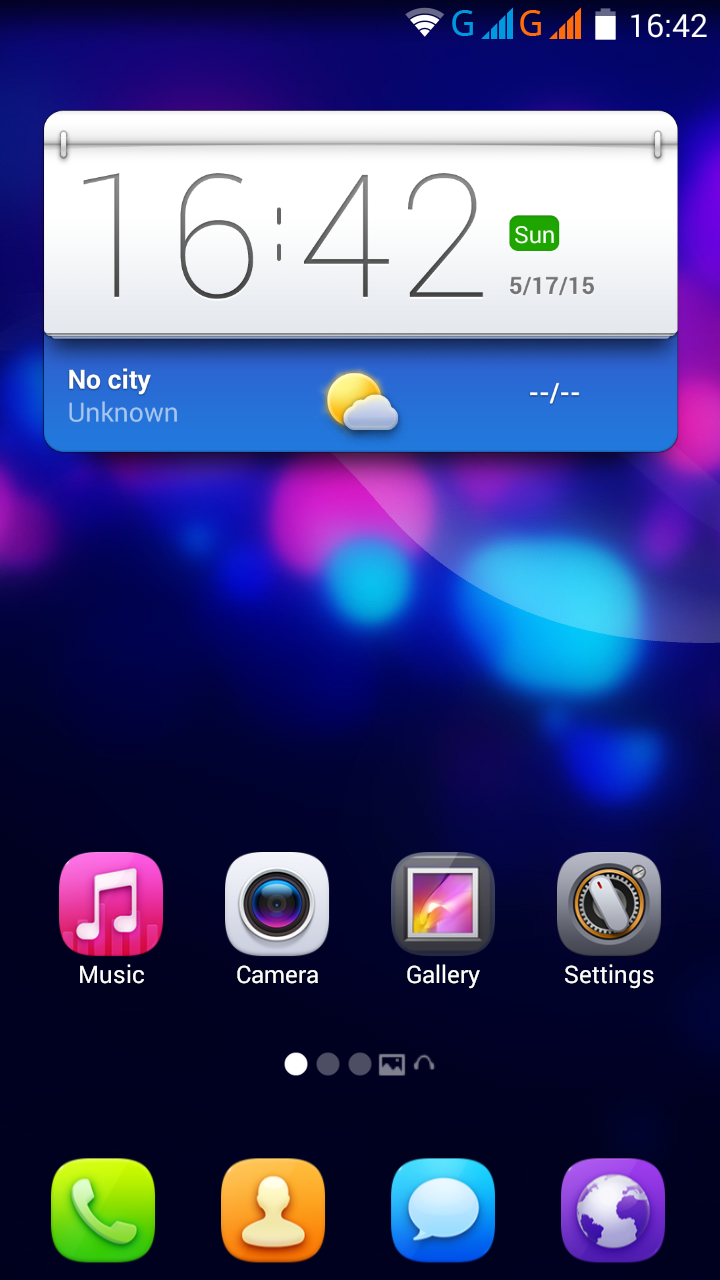Jump to the picture page indicator
This screenshot has width=720, height=1280.
click(392, 1064)
